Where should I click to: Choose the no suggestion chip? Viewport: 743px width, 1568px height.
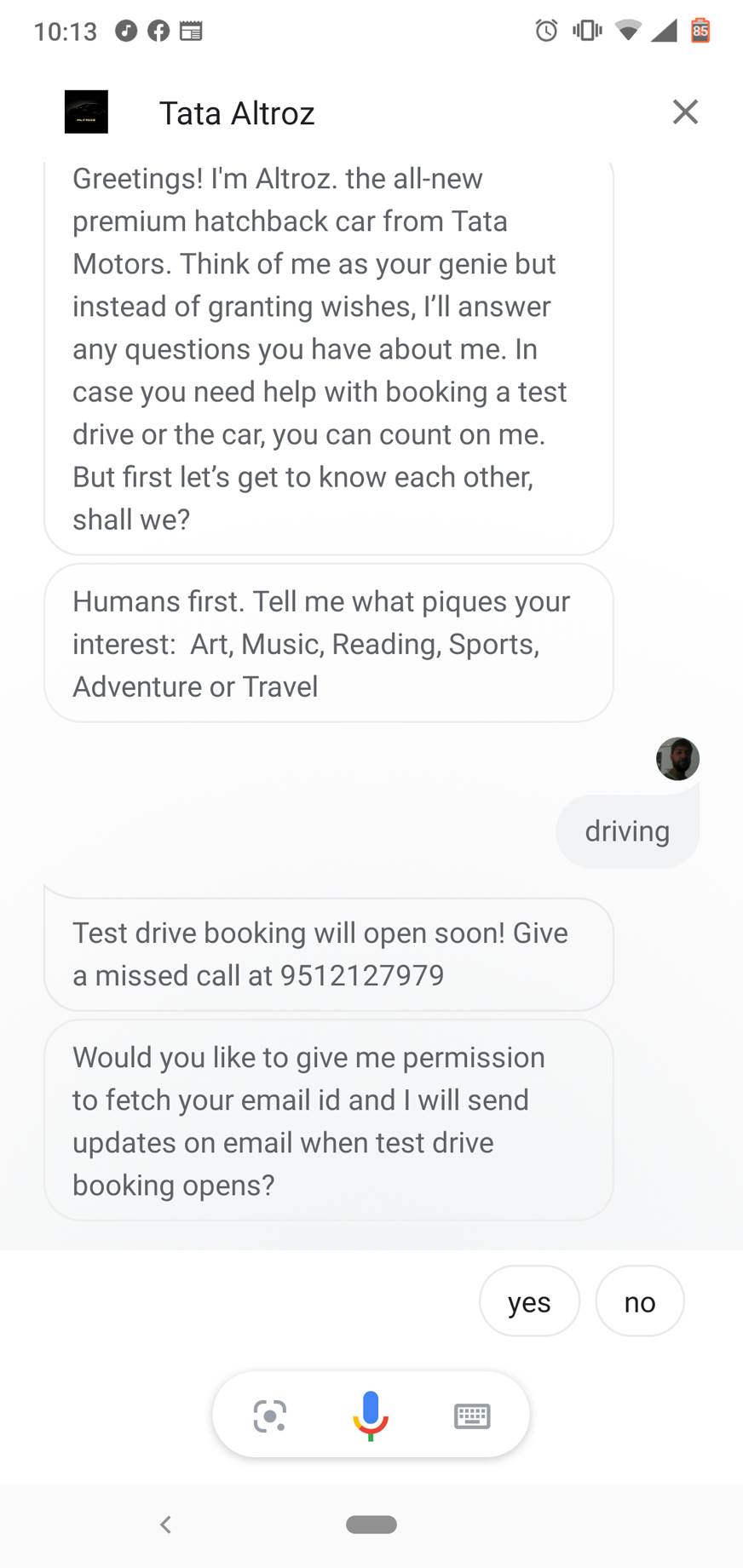pyautogui.click(x=639, y=1301)
